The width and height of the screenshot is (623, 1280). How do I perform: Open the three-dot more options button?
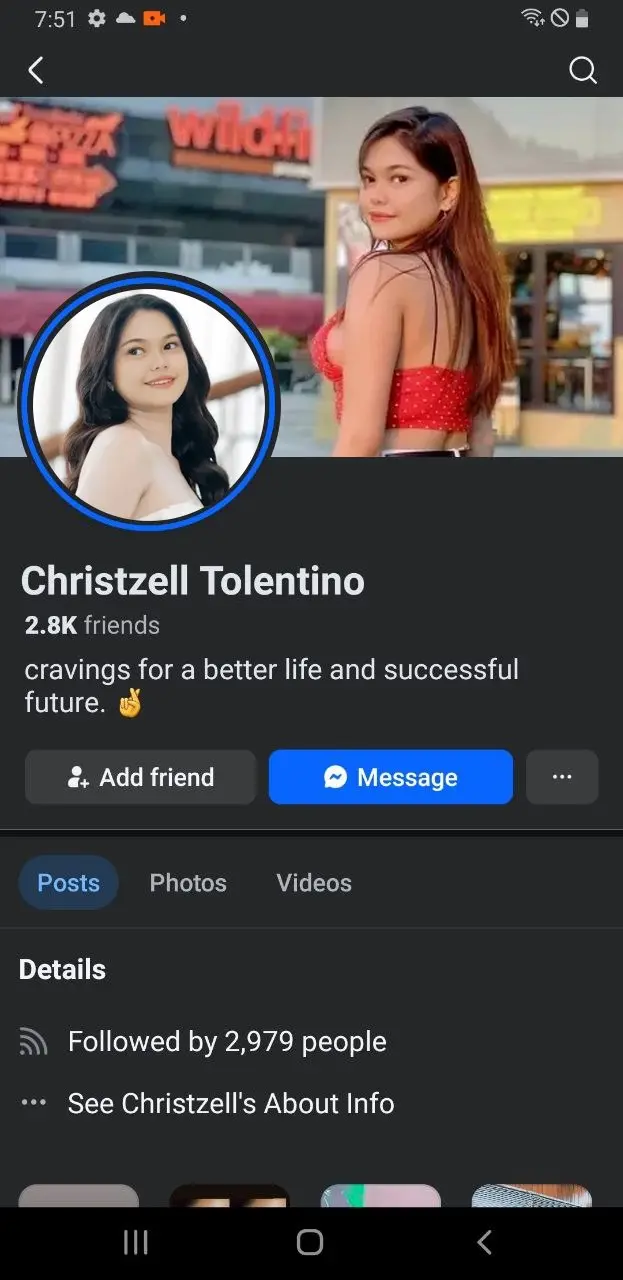click(x=562, y=777)
